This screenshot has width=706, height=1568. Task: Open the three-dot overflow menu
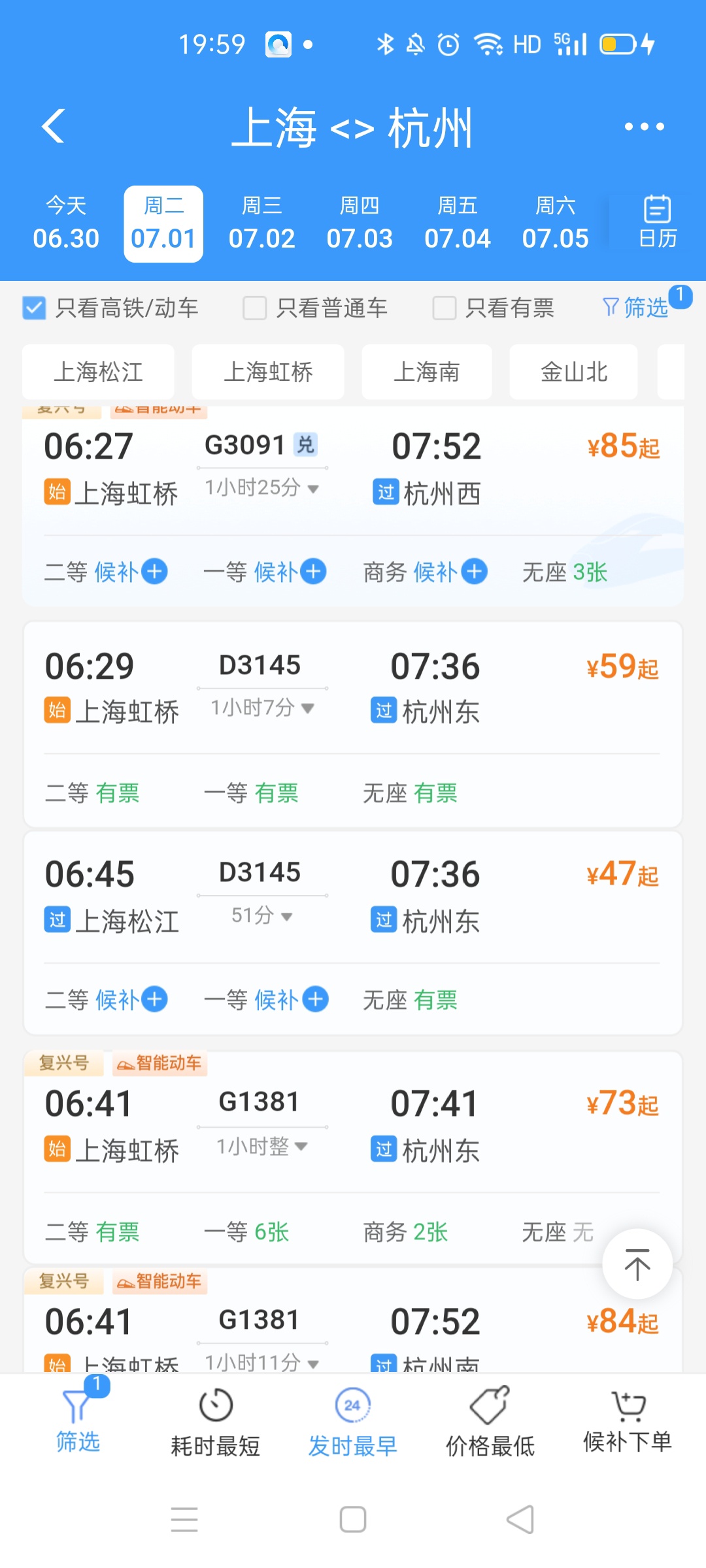[x=644, y=126]
